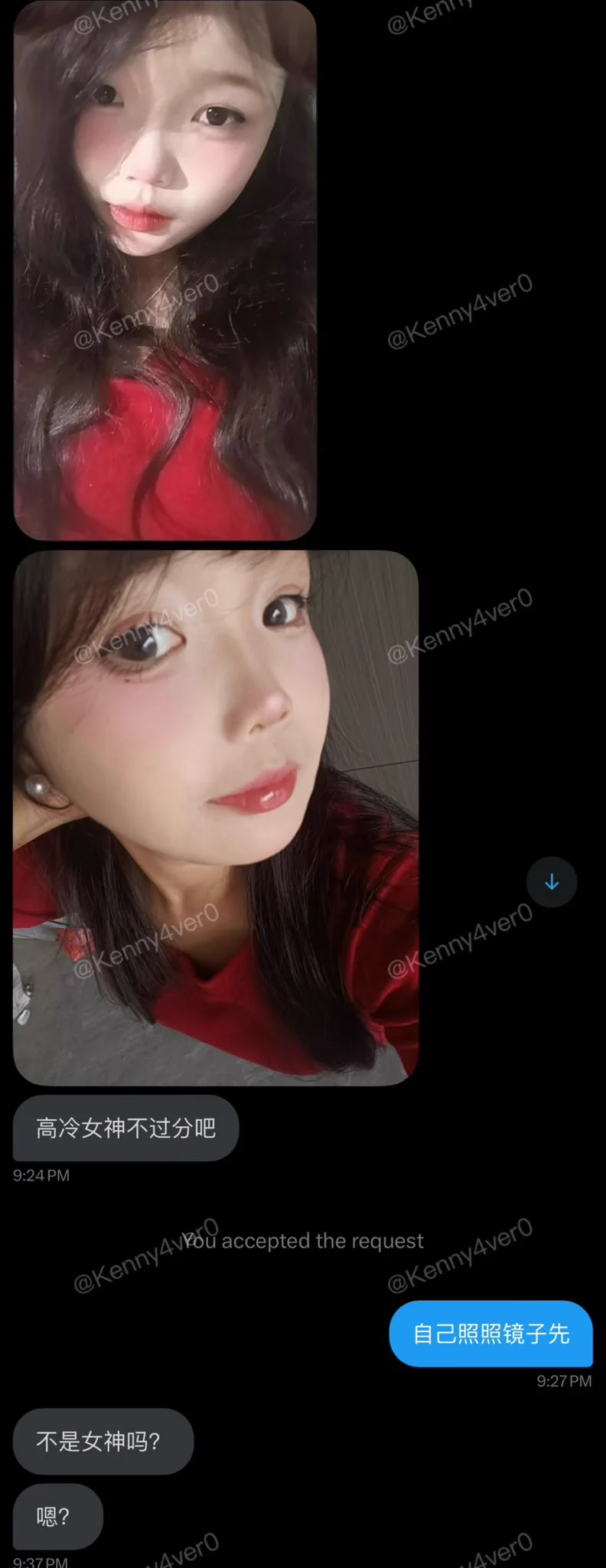Open the first received selfie photo
606x1568 pixels.
(x=165, y=269)
